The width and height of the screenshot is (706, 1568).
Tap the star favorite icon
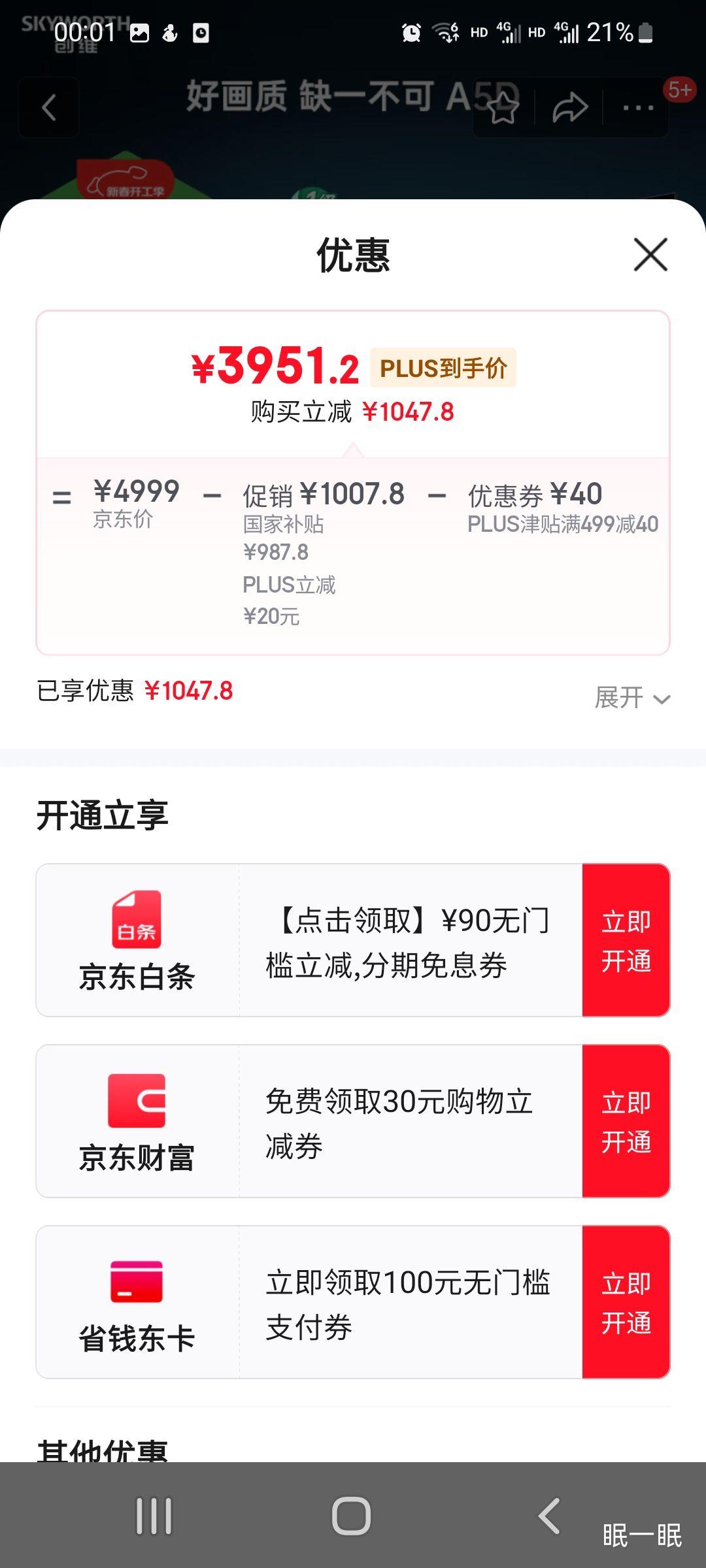pos(503,108)
